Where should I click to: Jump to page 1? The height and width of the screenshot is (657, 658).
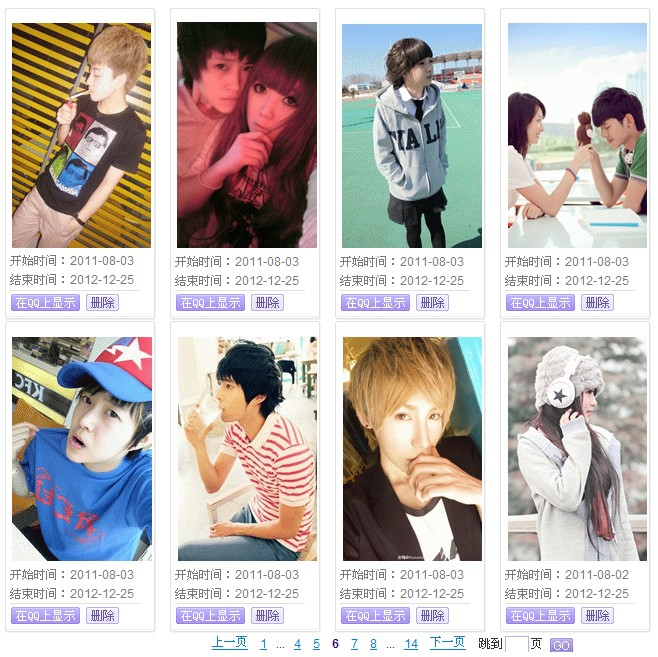point(264,644)
